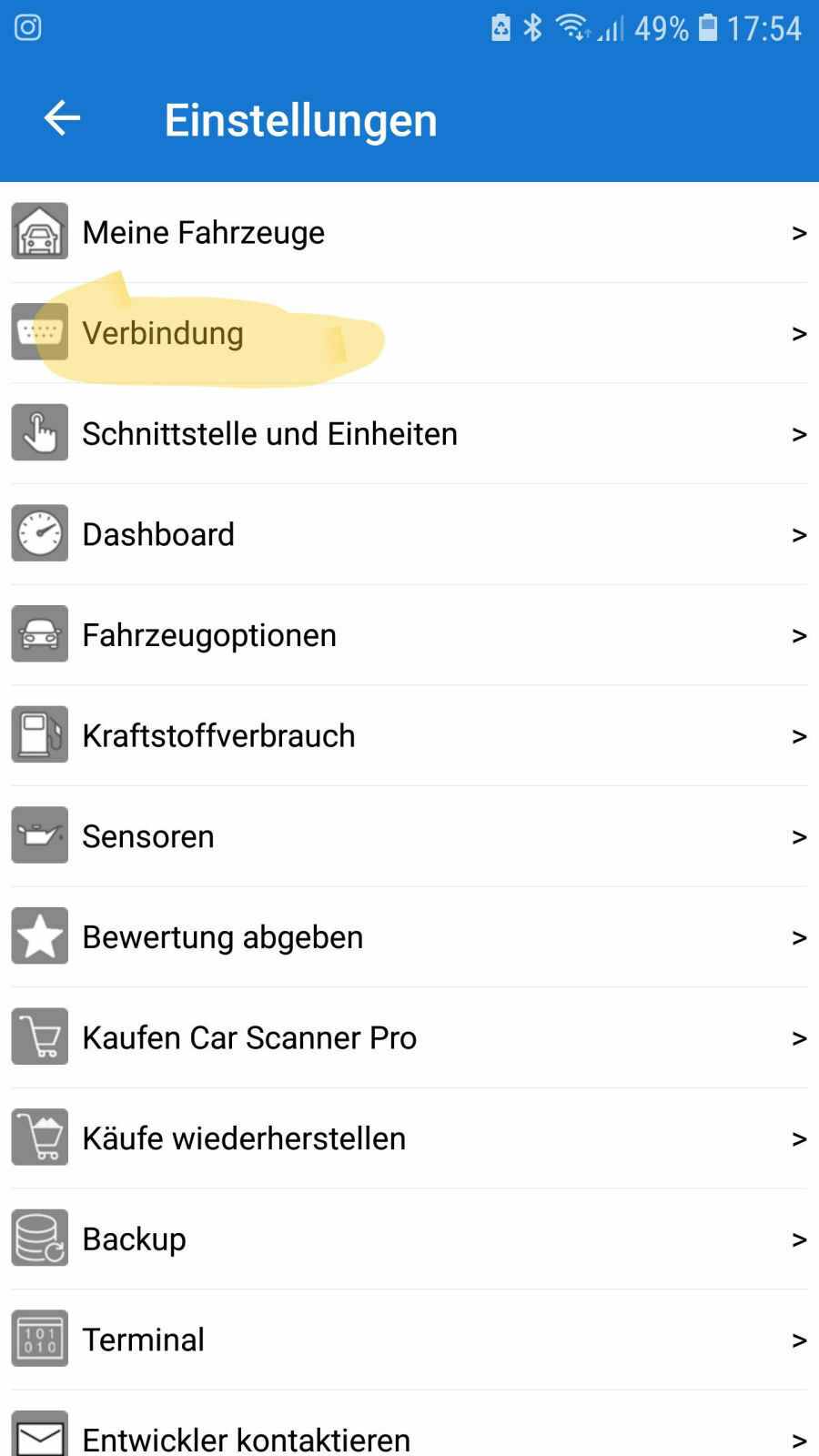The image size is (819, 1456).
Task: Select the car icon for Fahrzeugoptionen
Action: click(39, 634)
